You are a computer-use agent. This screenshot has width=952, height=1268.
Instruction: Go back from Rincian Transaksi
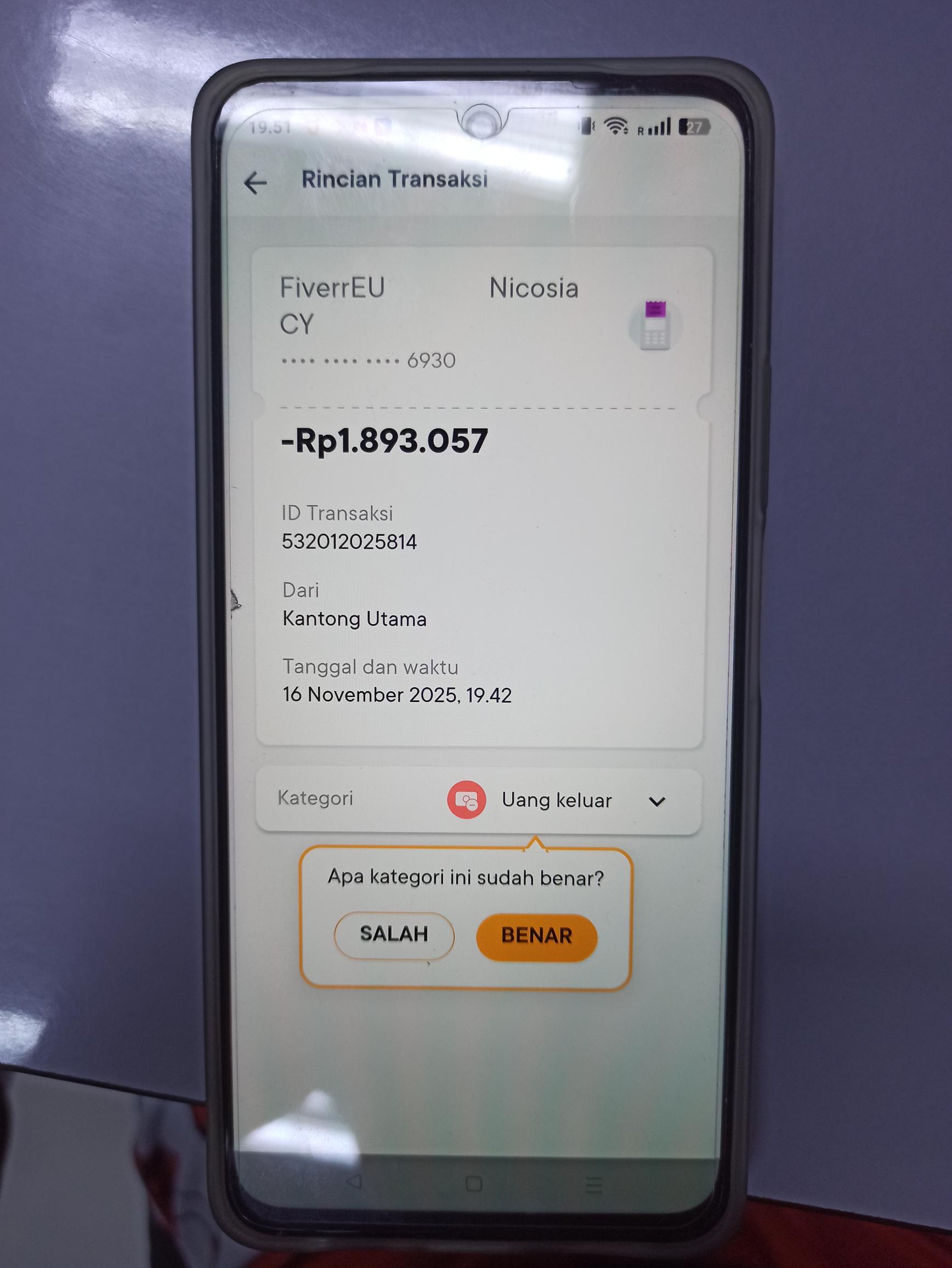(x=256, y=183)
